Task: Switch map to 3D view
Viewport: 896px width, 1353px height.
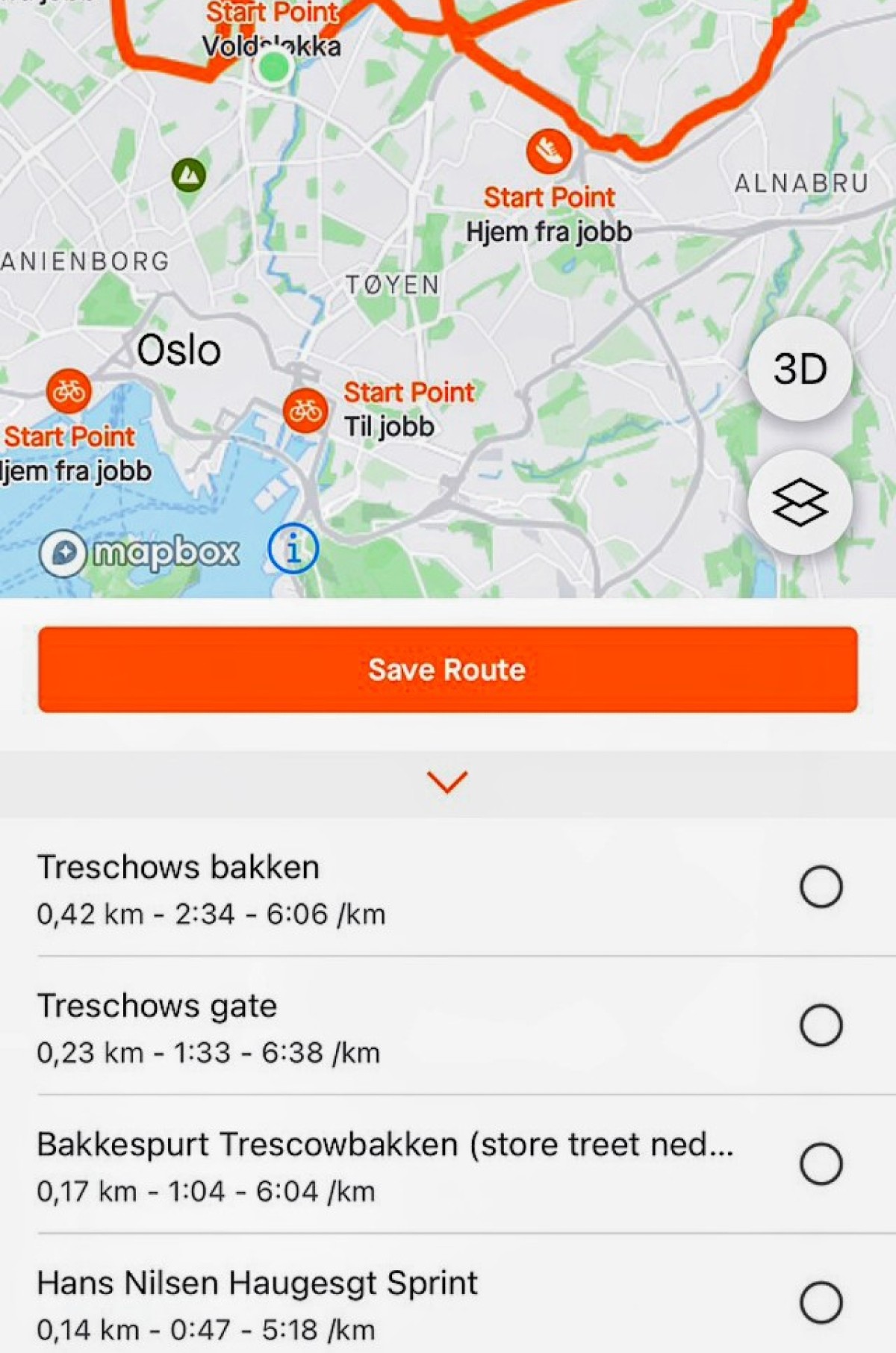Action: click(x=800, y=369)
